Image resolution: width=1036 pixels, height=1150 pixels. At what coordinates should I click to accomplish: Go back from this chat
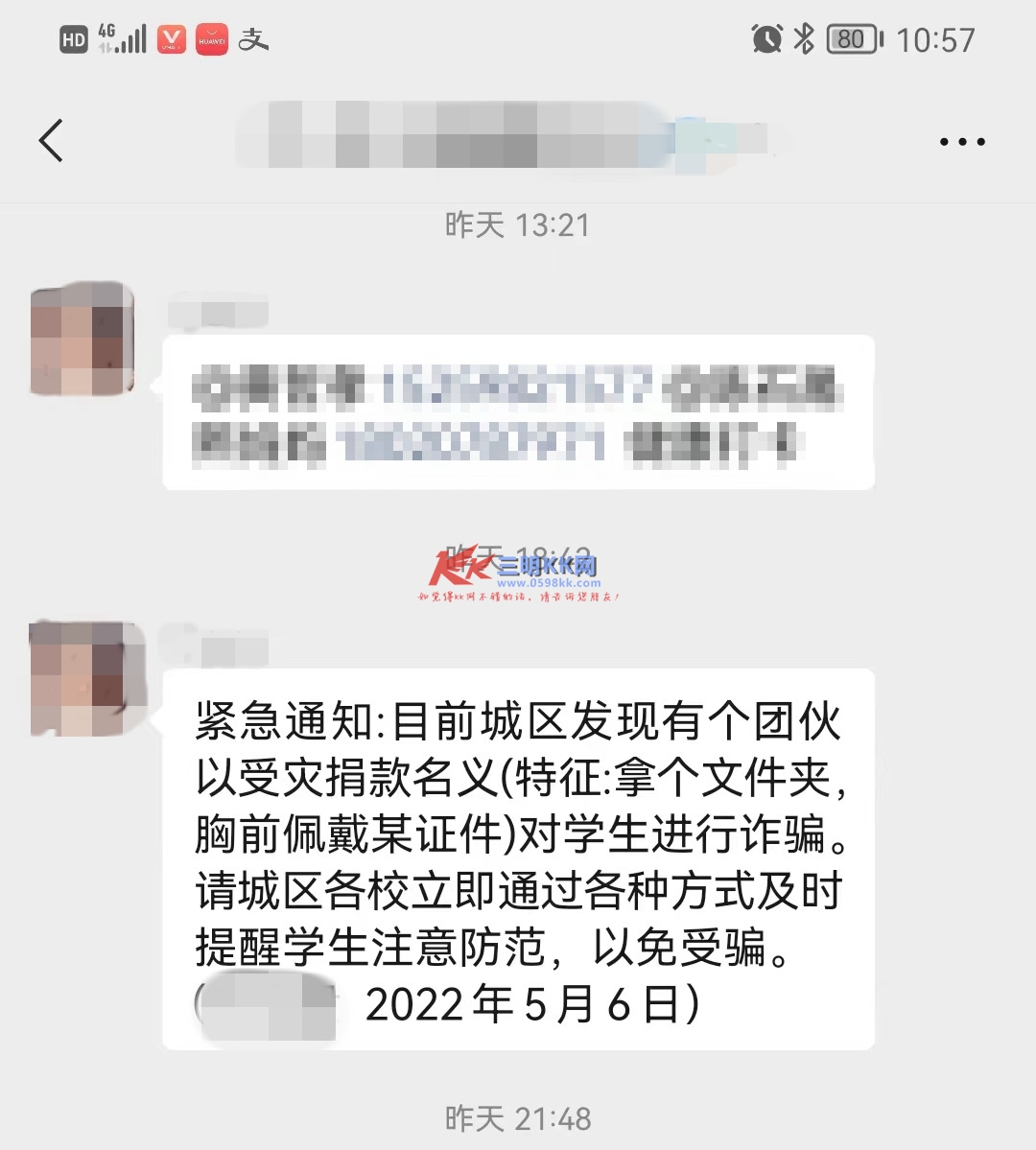click(51, 141)
